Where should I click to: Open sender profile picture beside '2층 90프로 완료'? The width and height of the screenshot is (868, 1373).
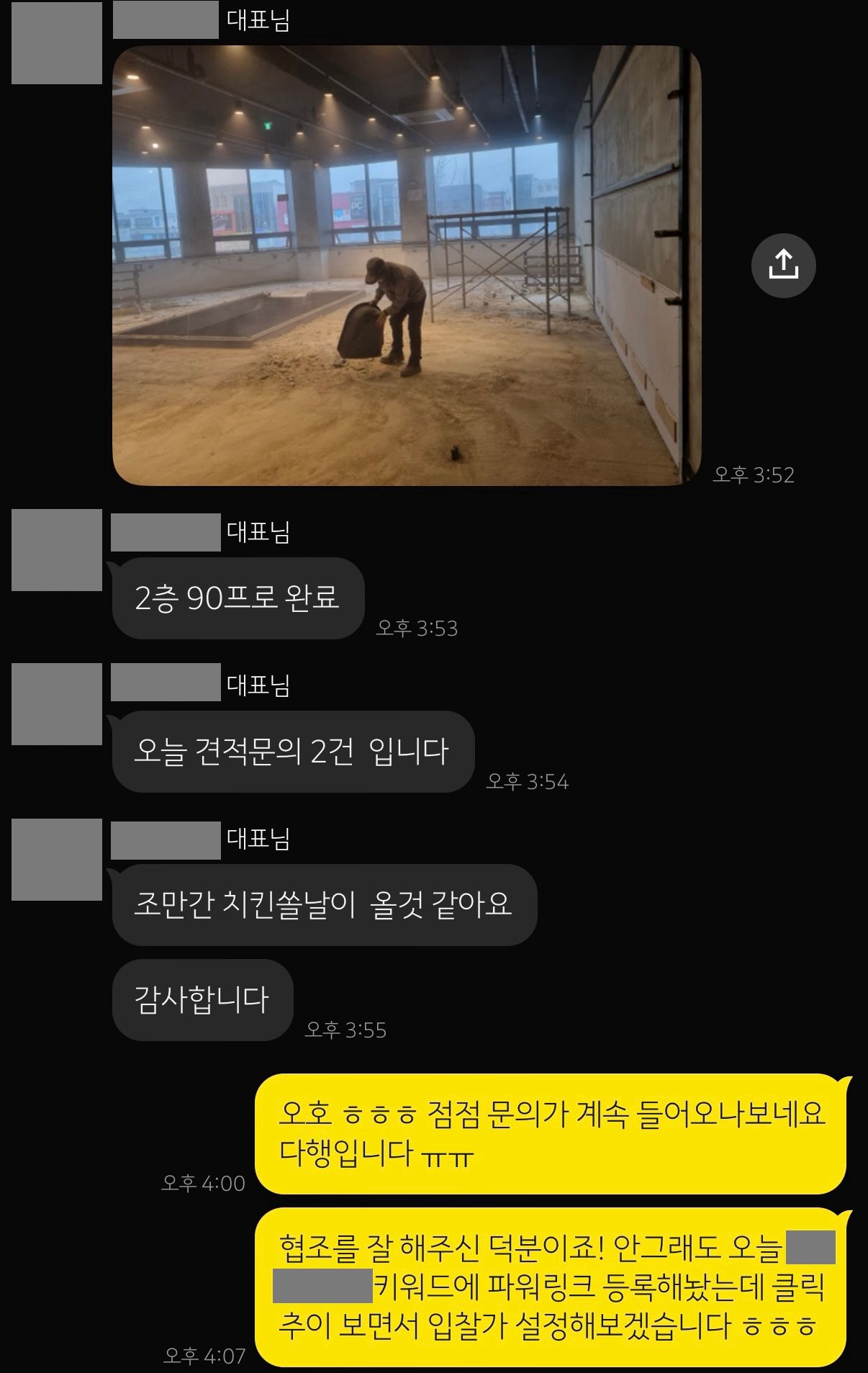57,550
